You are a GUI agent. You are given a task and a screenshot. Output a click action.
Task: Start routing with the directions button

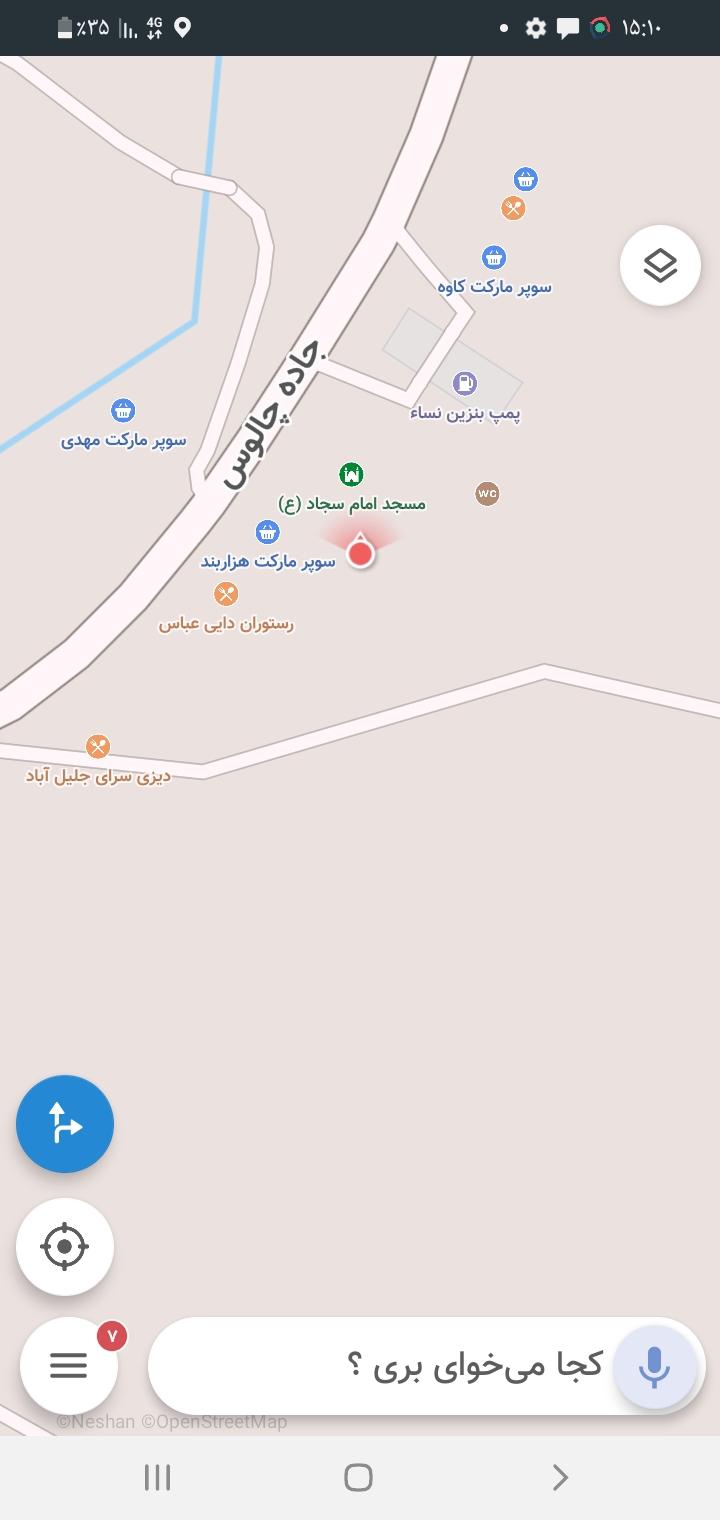[x=65, y=1123]
